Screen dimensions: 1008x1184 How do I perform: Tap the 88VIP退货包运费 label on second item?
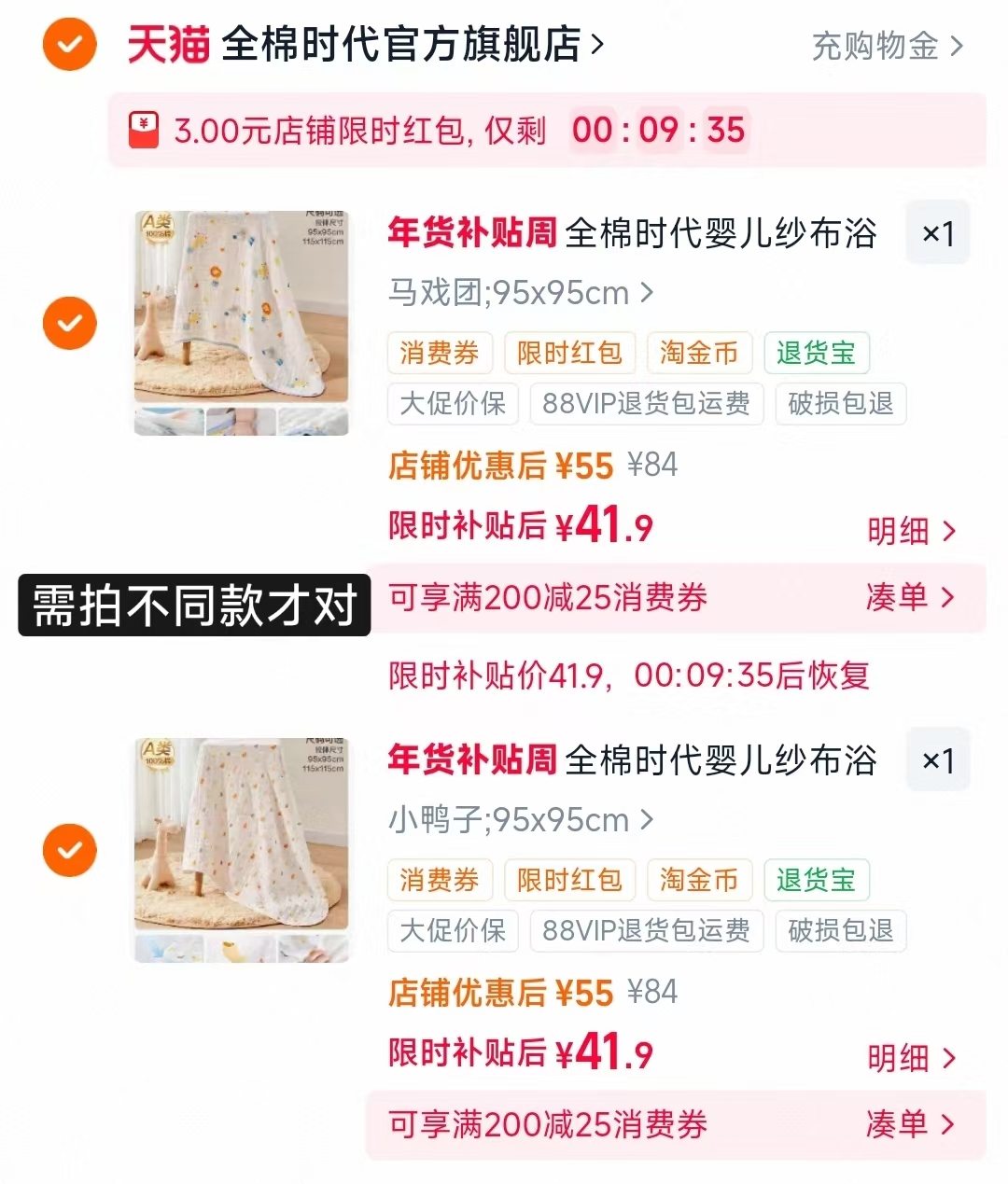pyautogui.click(x=645, y=931)
